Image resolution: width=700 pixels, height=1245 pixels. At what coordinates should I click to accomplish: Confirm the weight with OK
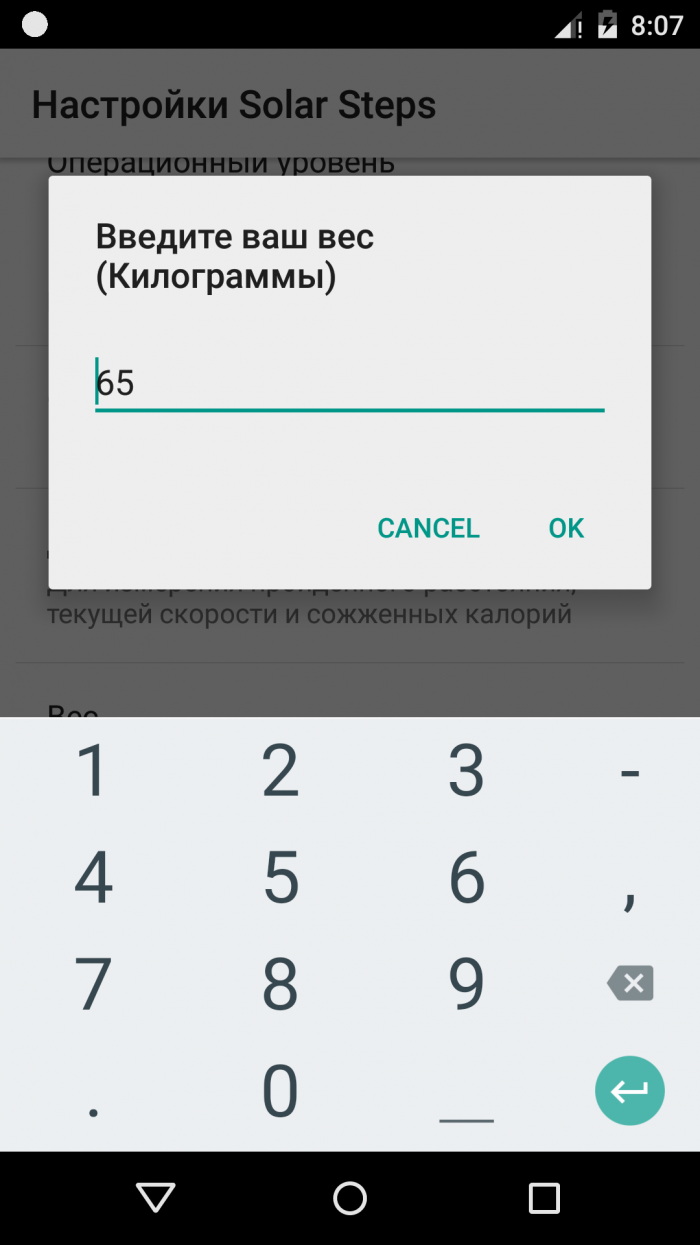click(x=566, y=528)
